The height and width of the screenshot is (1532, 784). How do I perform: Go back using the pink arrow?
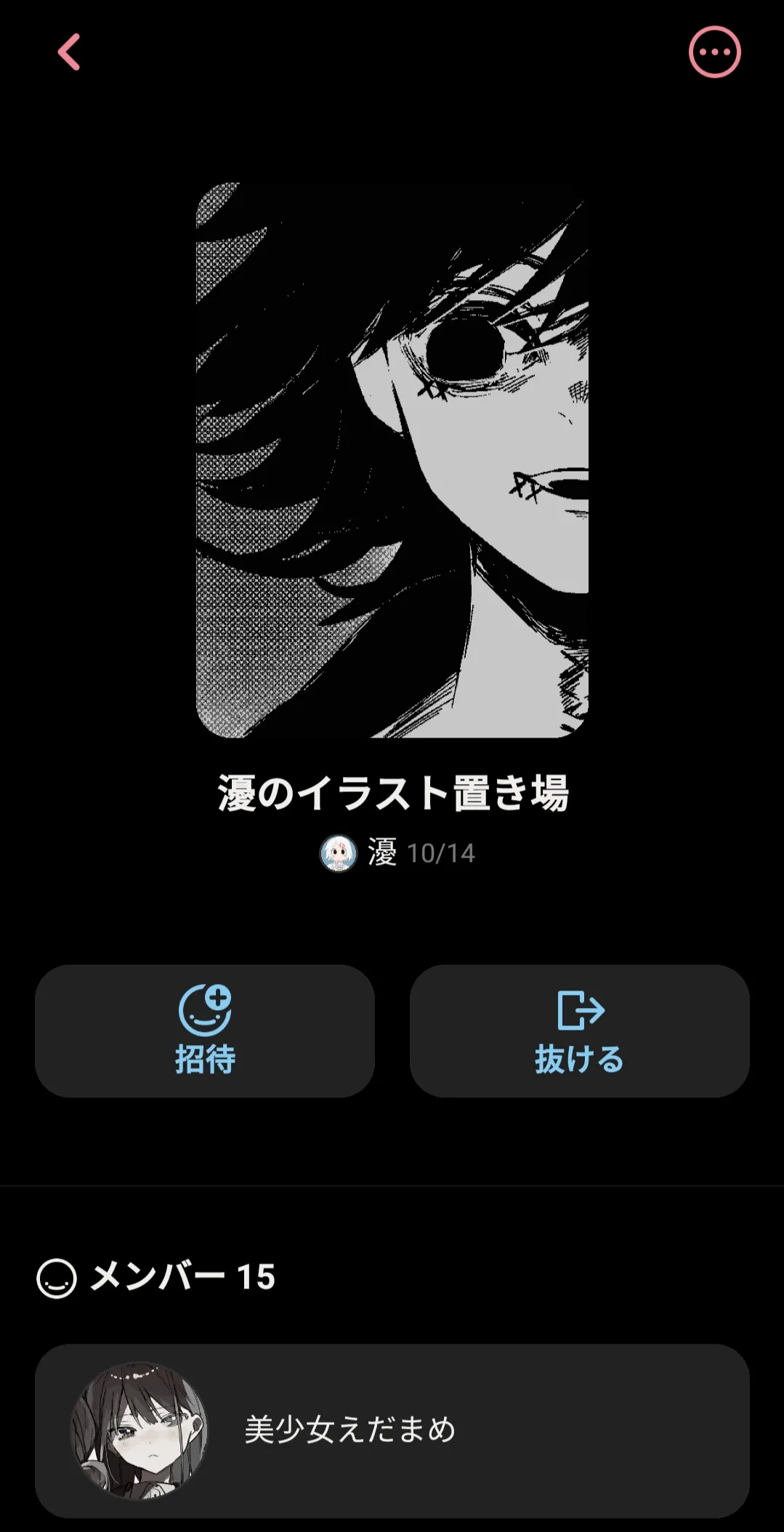tap(69, 52)
